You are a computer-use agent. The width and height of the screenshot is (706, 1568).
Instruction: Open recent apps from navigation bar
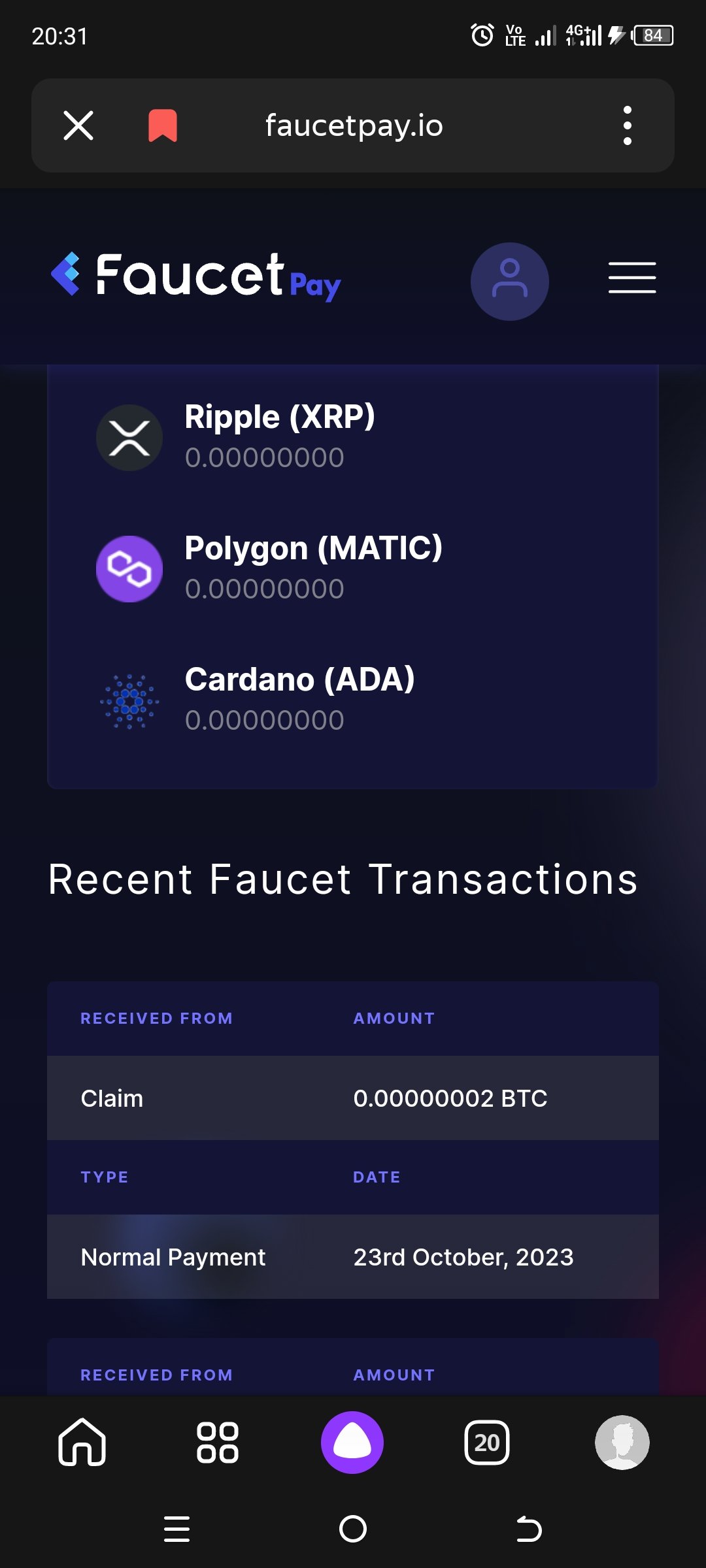(x=176, y=1529)
